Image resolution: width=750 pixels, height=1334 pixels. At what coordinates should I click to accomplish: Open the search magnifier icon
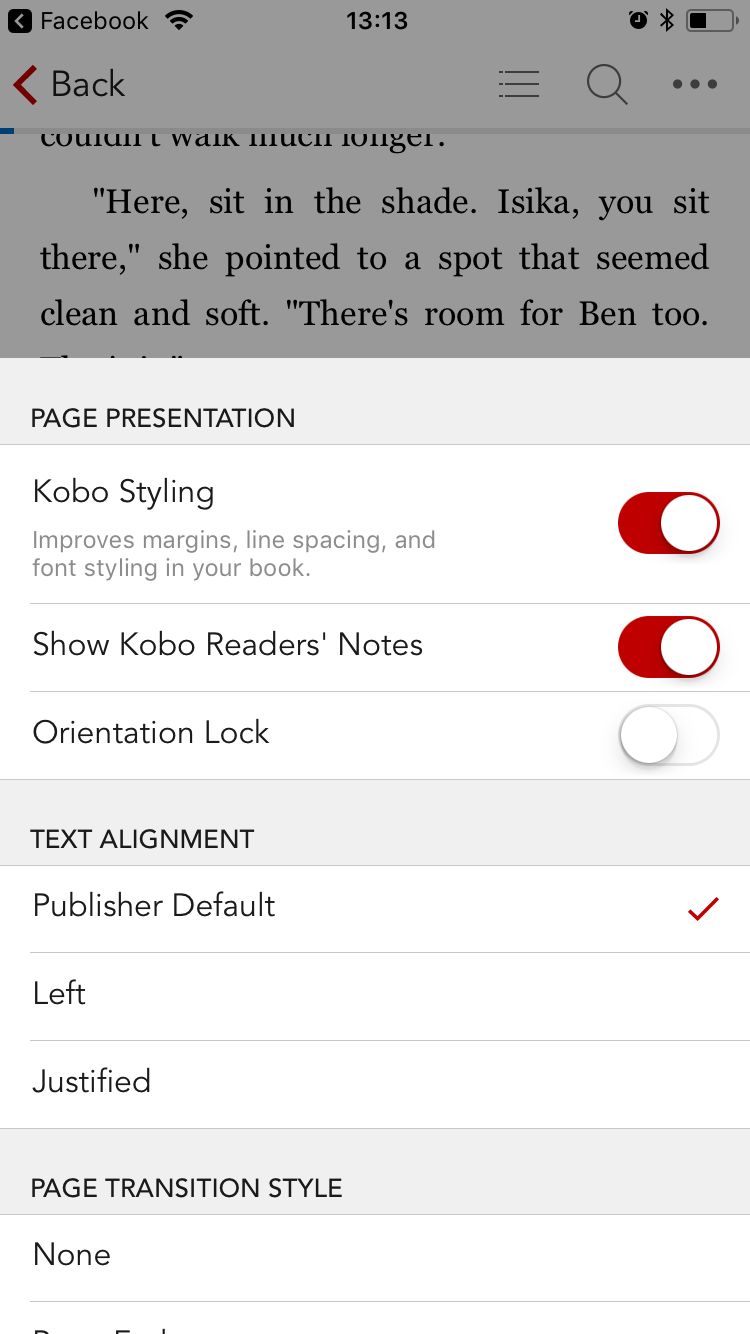(x=607, y=85)
